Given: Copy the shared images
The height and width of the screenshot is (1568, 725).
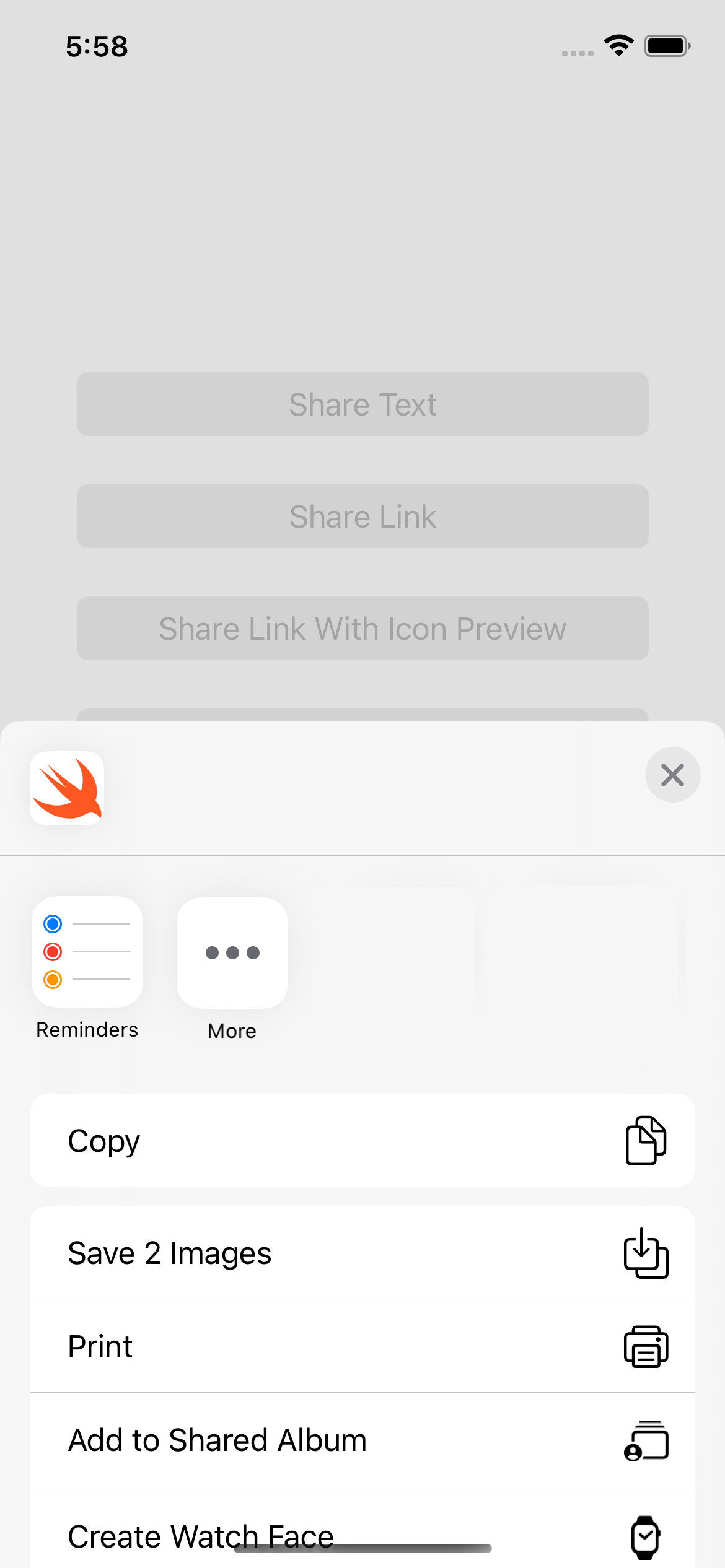Looking at the screenshot, I should 362,1140.
